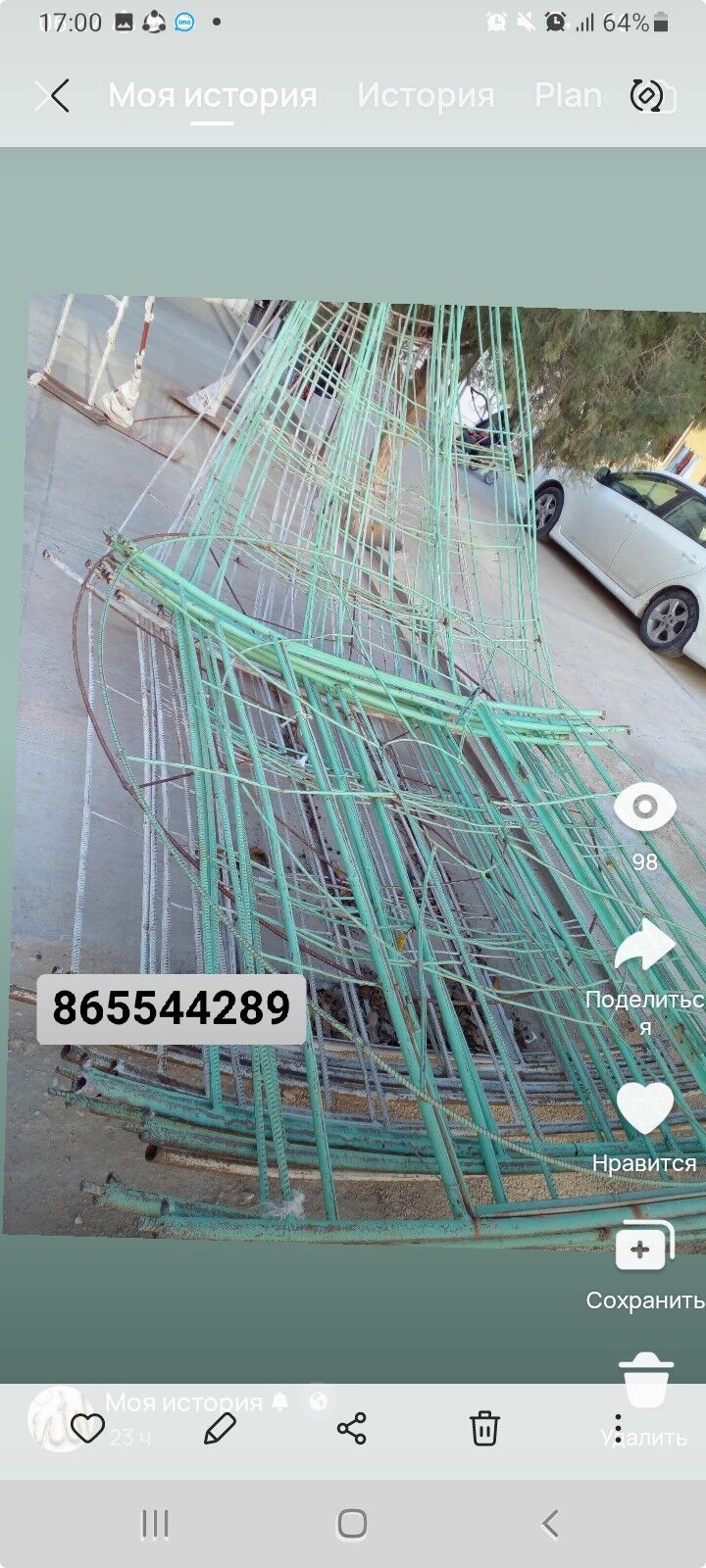
Task: Go to the home screen
Action: 352,1524
